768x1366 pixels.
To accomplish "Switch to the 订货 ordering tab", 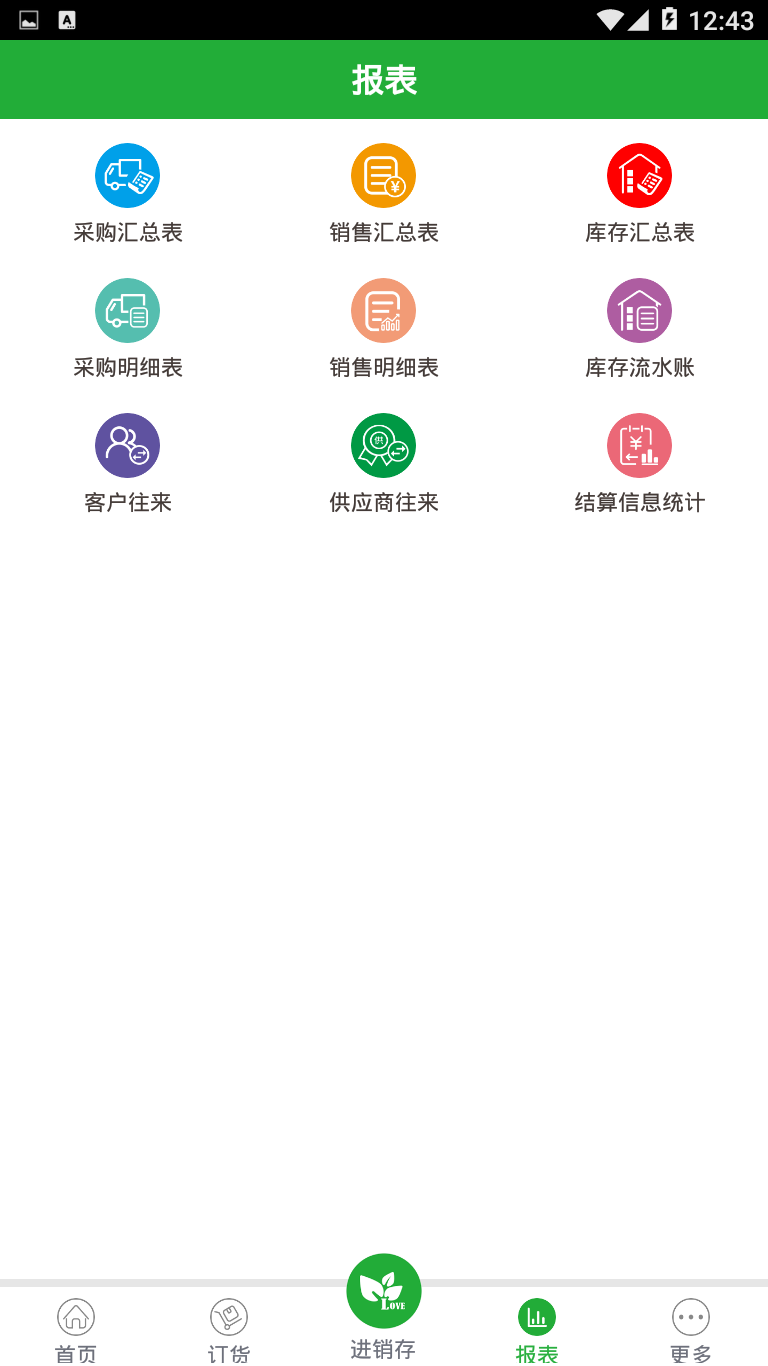I will (229, 1330).
